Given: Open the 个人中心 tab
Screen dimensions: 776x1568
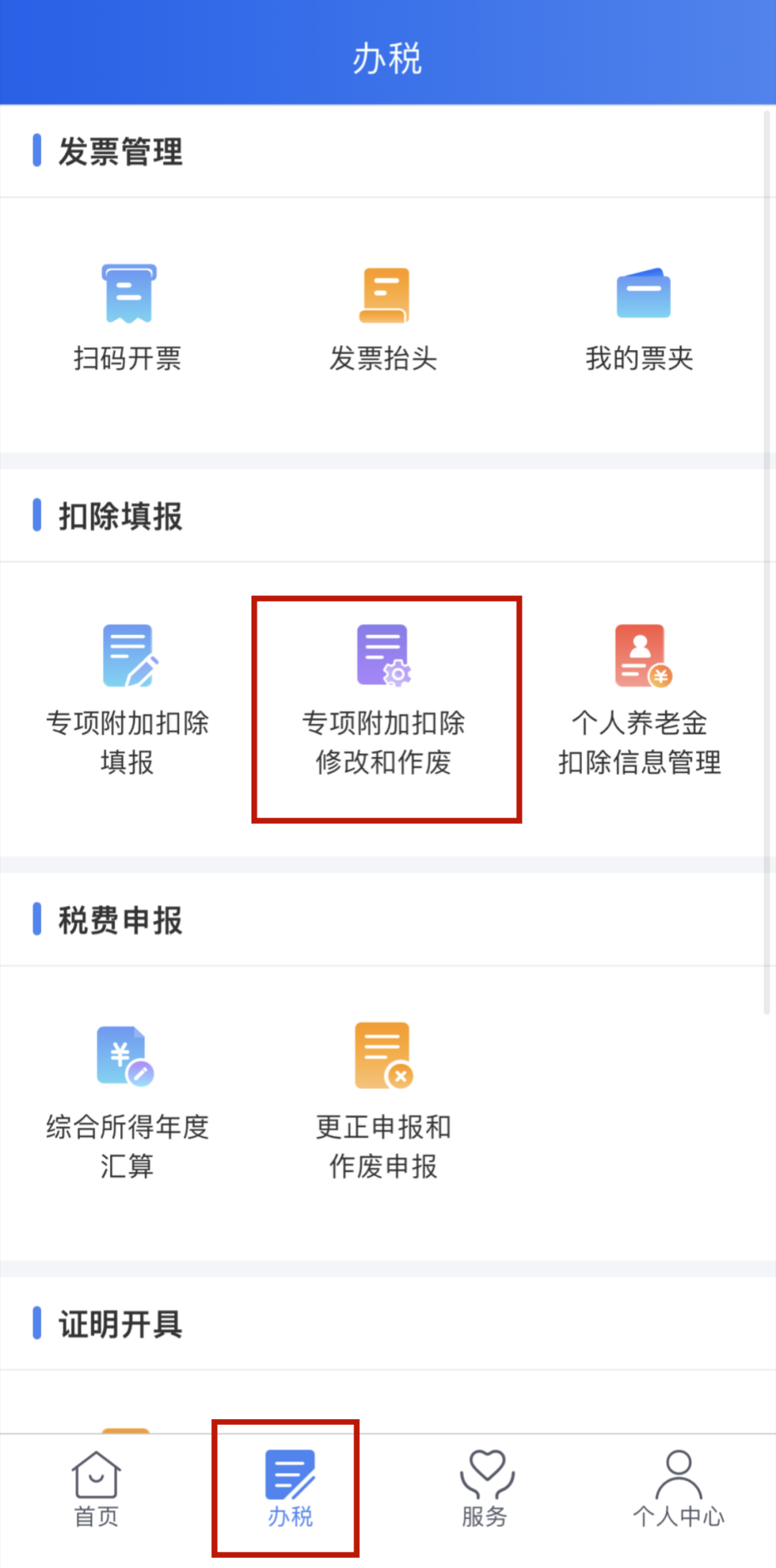Looking at the screenshot, I should point(678,1490).
